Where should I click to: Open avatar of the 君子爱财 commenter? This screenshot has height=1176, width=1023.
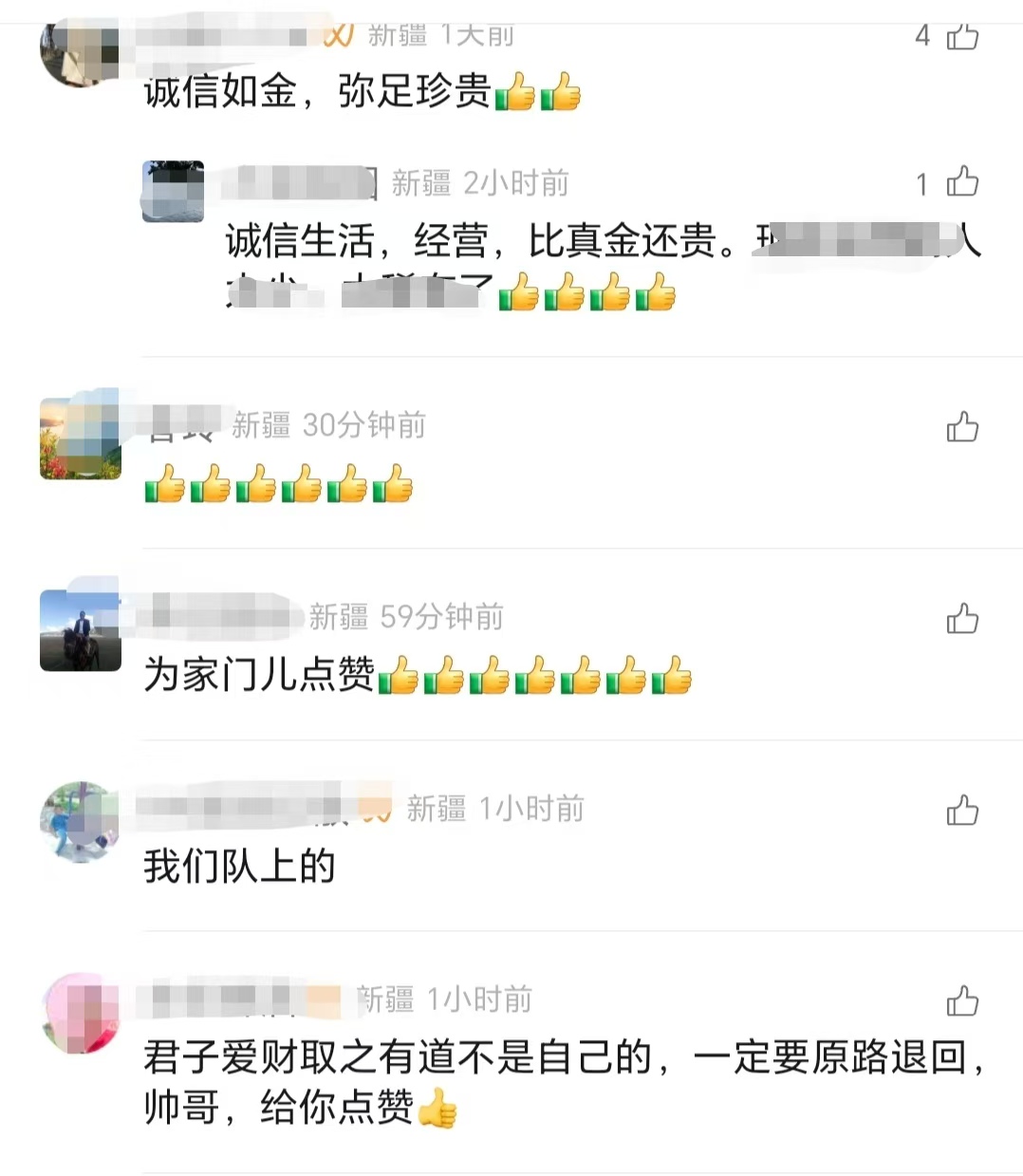[81, 1013]
